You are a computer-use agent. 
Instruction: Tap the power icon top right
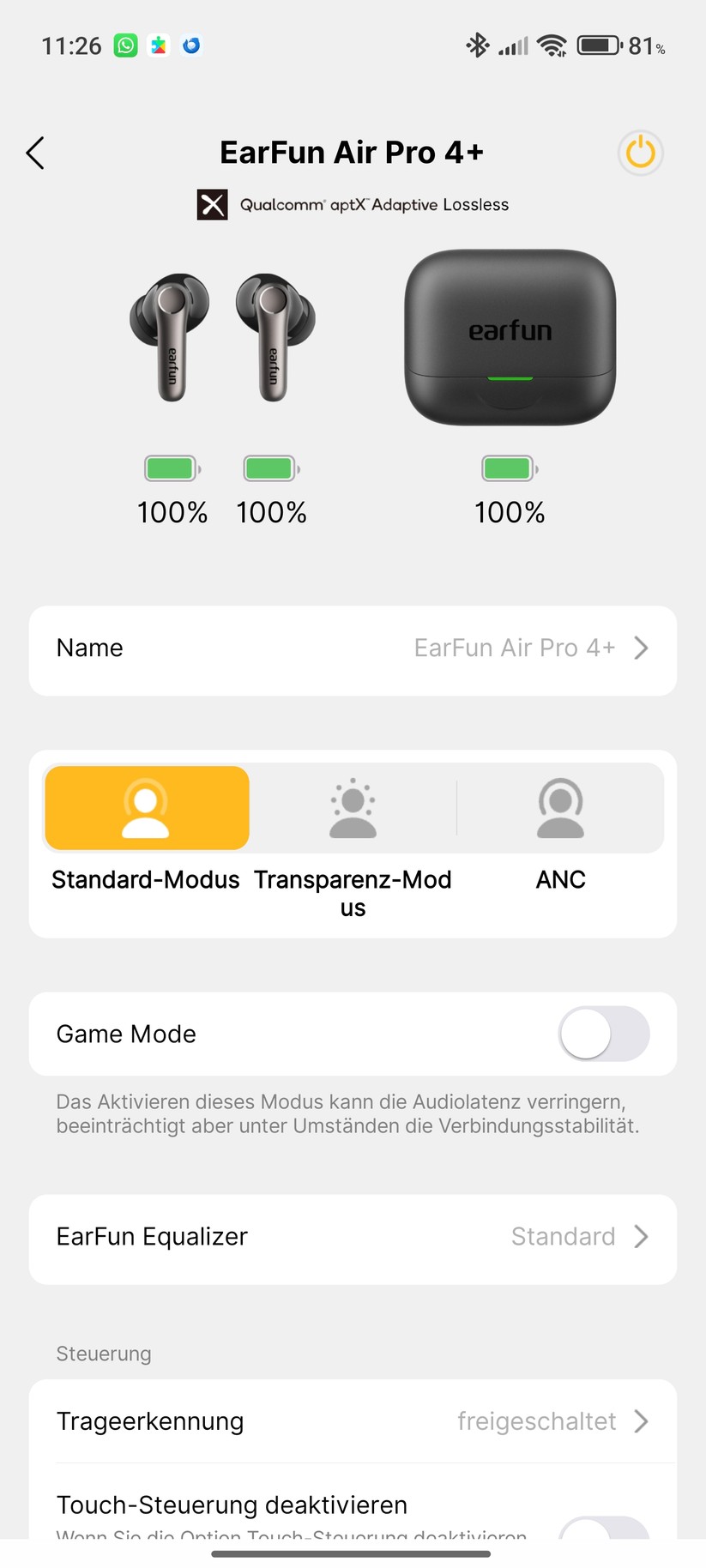(640, 153)
